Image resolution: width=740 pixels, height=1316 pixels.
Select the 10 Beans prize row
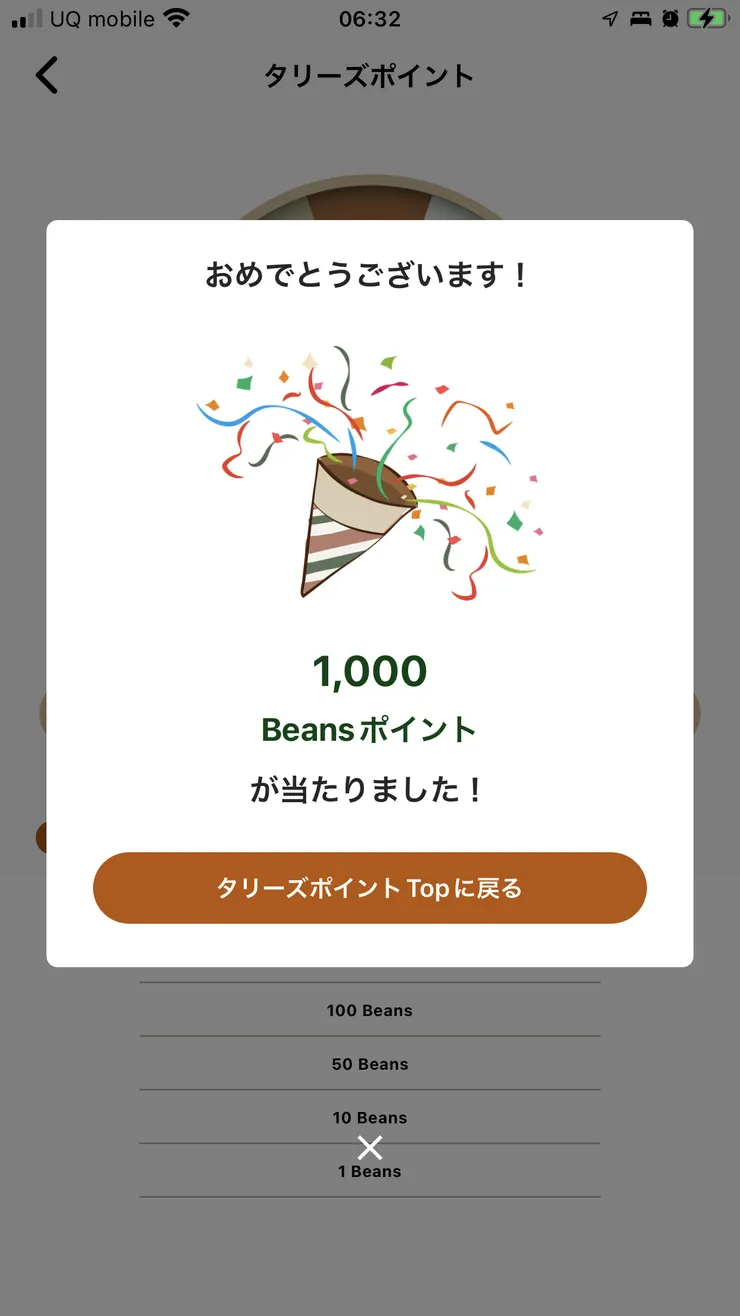click(x=370, y=1117)
